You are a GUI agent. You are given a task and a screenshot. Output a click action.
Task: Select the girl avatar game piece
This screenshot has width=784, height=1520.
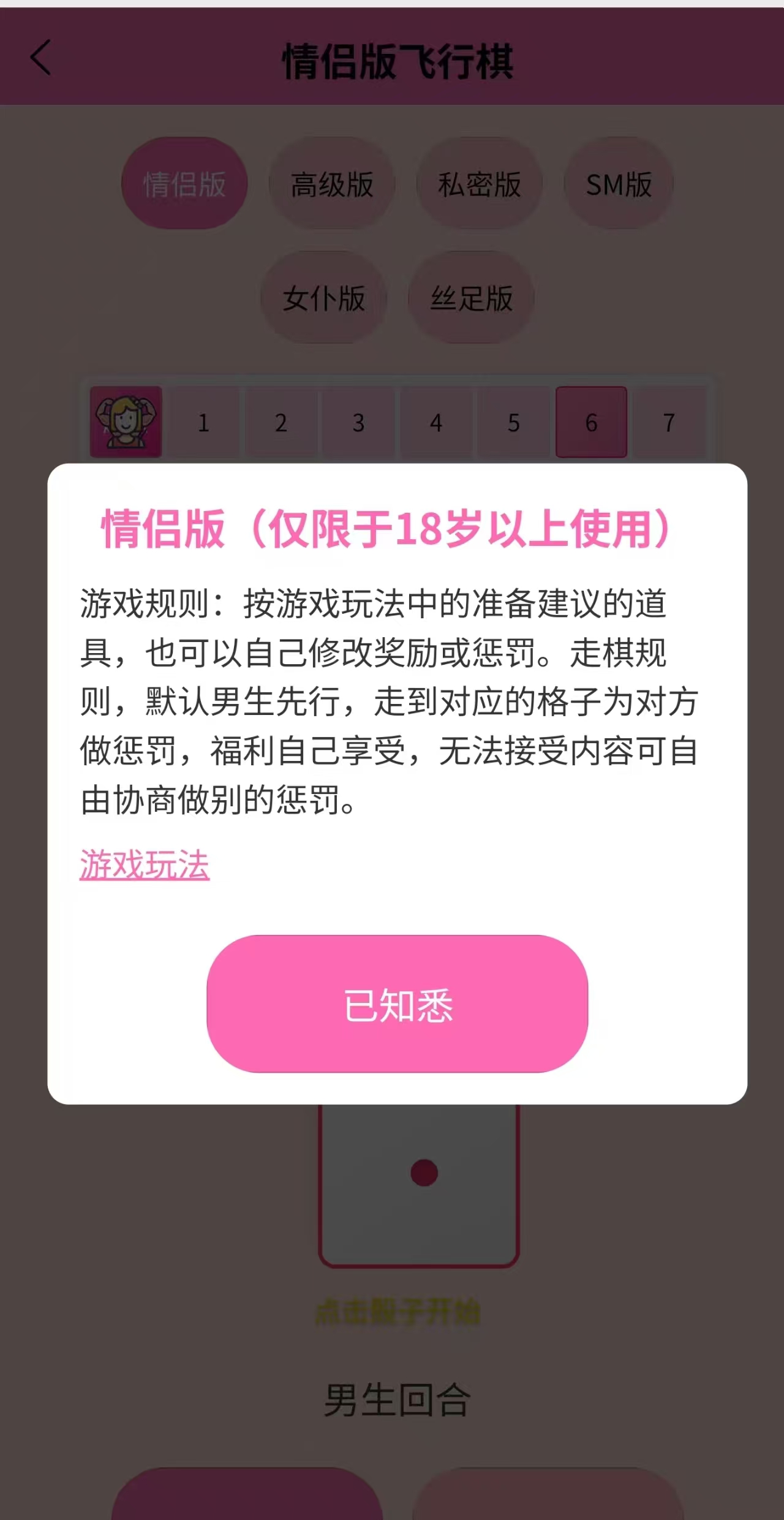tap(126, 423)
